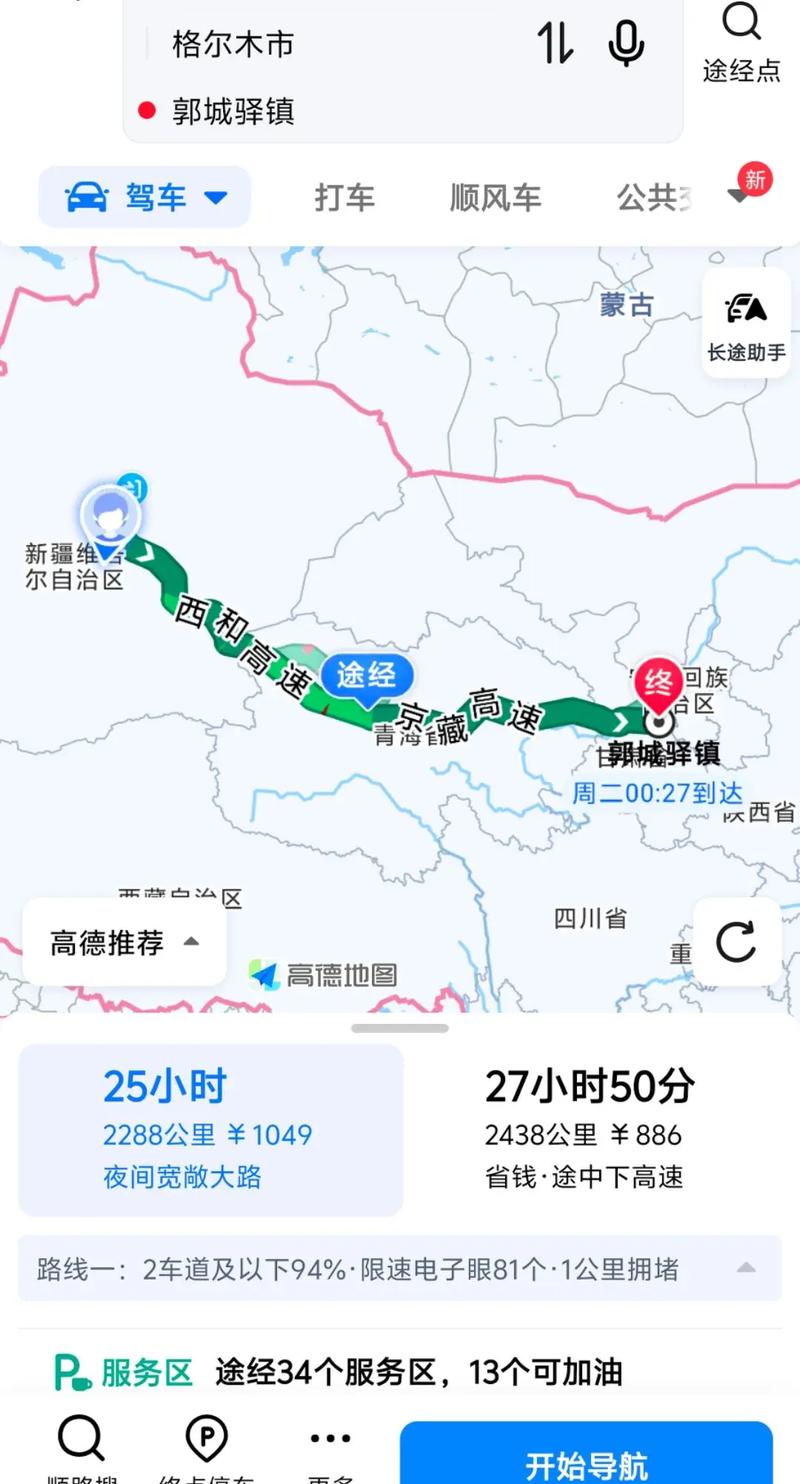800x1484 pixels.
Task: Tap the 途经 waypoint marker on map
Action: (366, 676)
